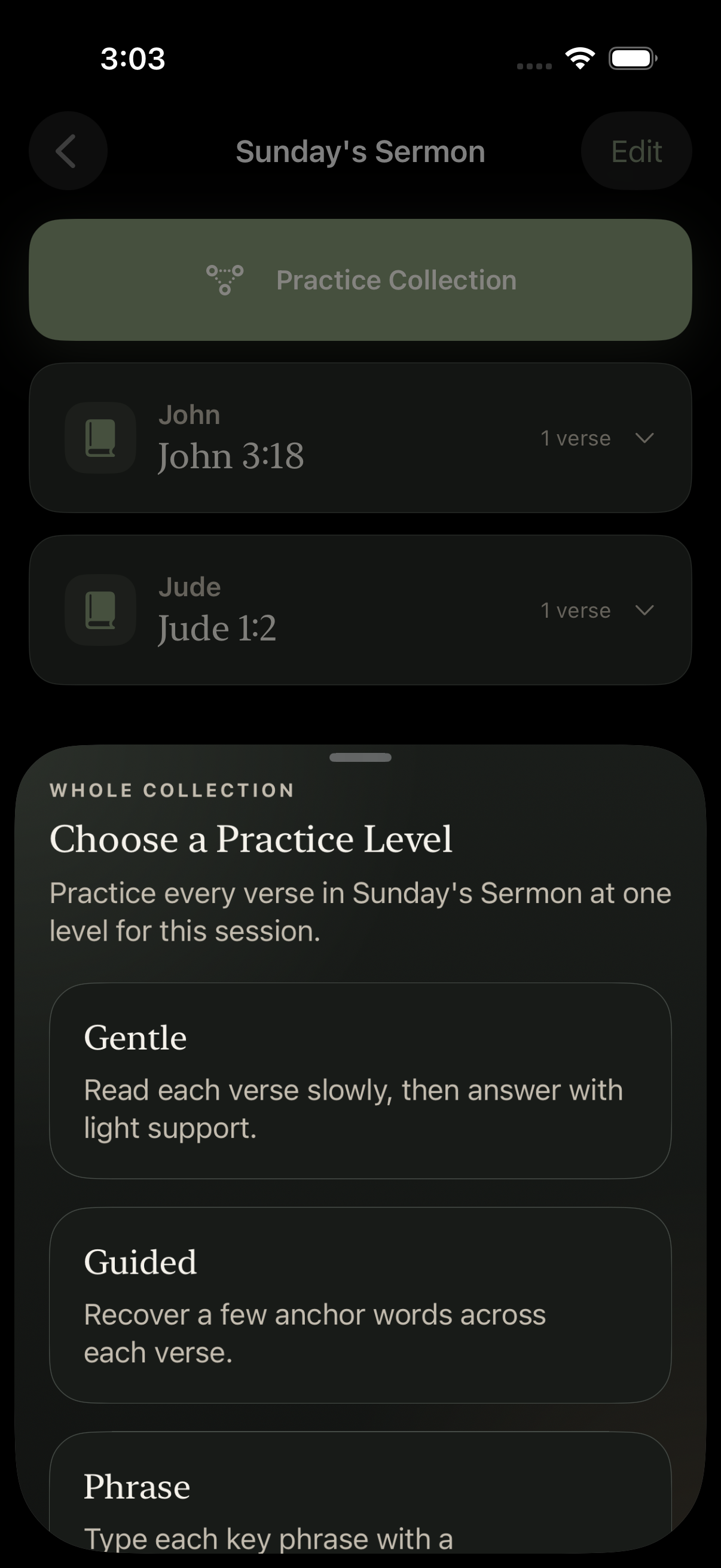Tap the Practice Collection node icon
Screen dimensions: 721x1568
coord(225,279)
